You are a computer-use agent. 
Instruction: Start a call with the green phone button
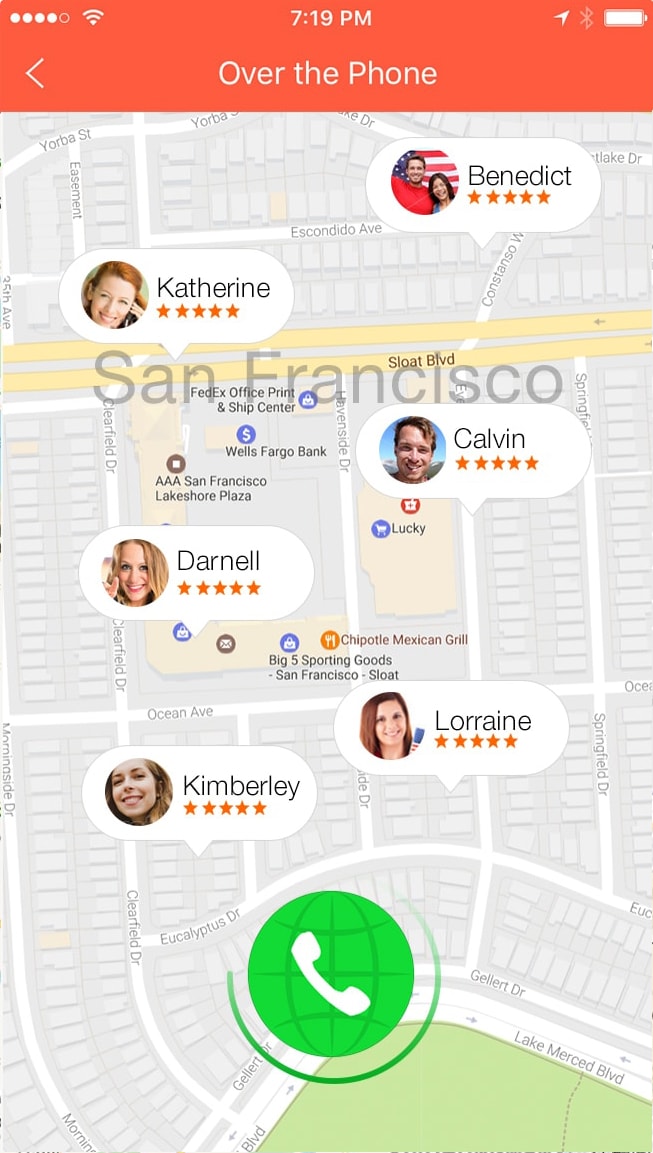click(331, 973)
